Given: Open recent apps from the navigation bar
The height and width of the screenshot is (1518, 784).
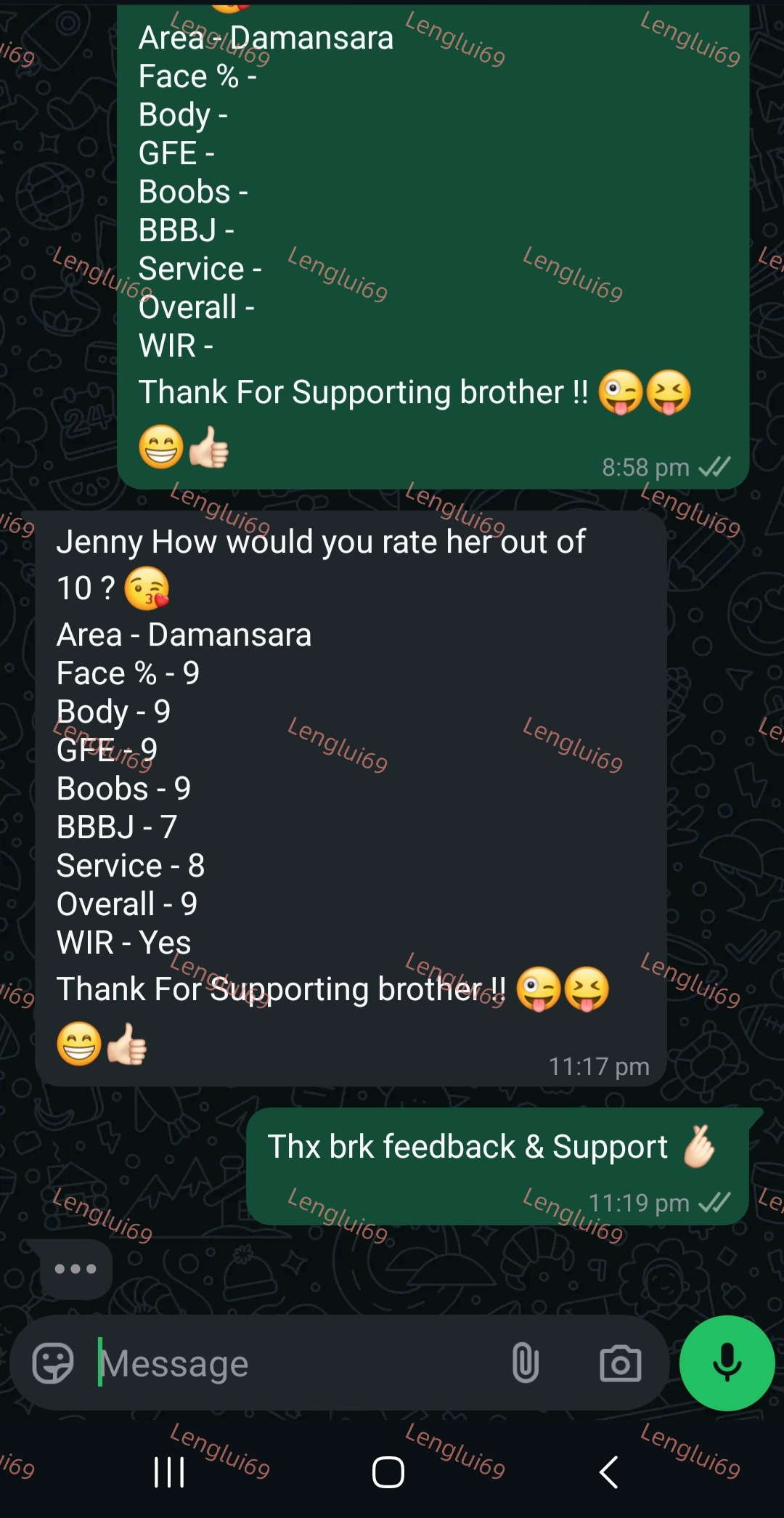Looking at the screenshot, I should click(x=169, y=1472).
